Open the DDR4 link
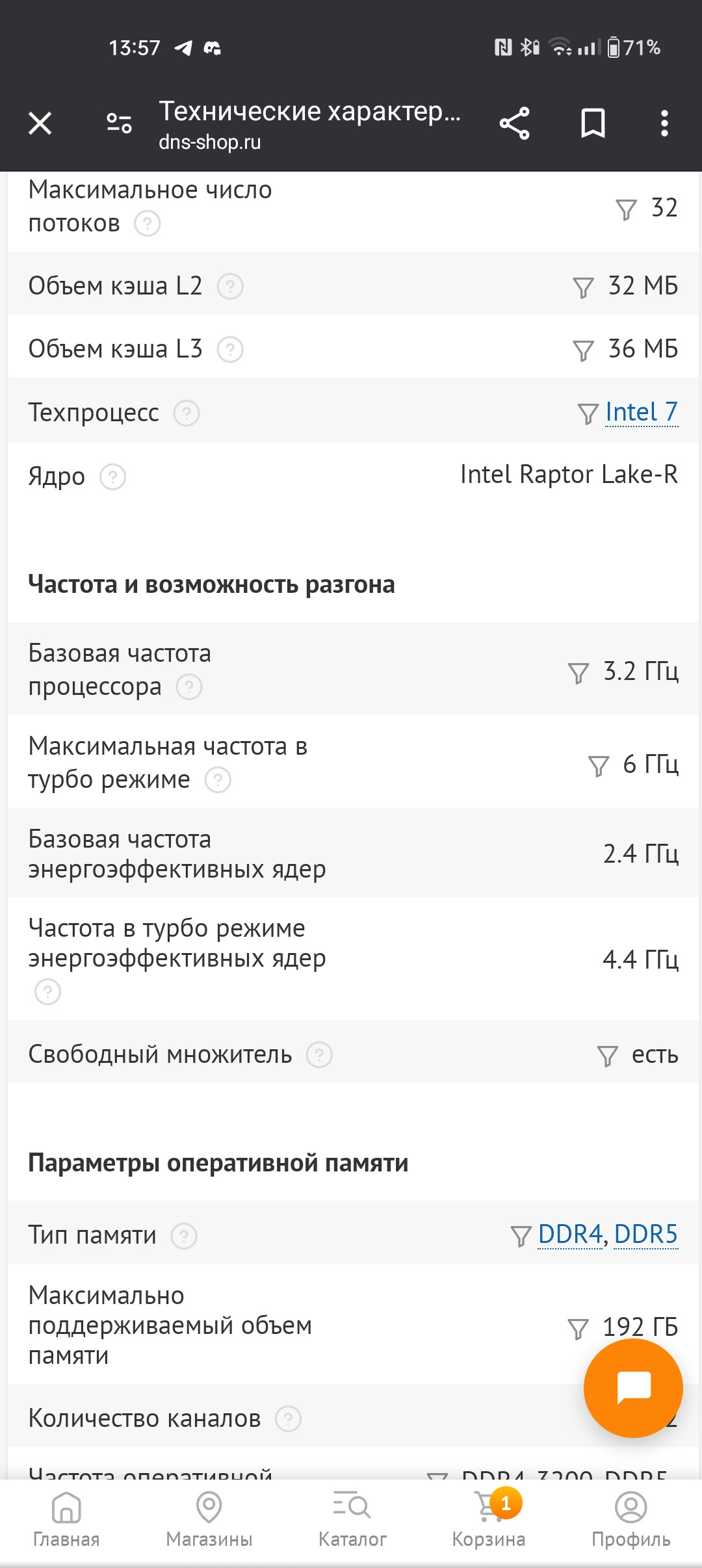 [571, 1234]
